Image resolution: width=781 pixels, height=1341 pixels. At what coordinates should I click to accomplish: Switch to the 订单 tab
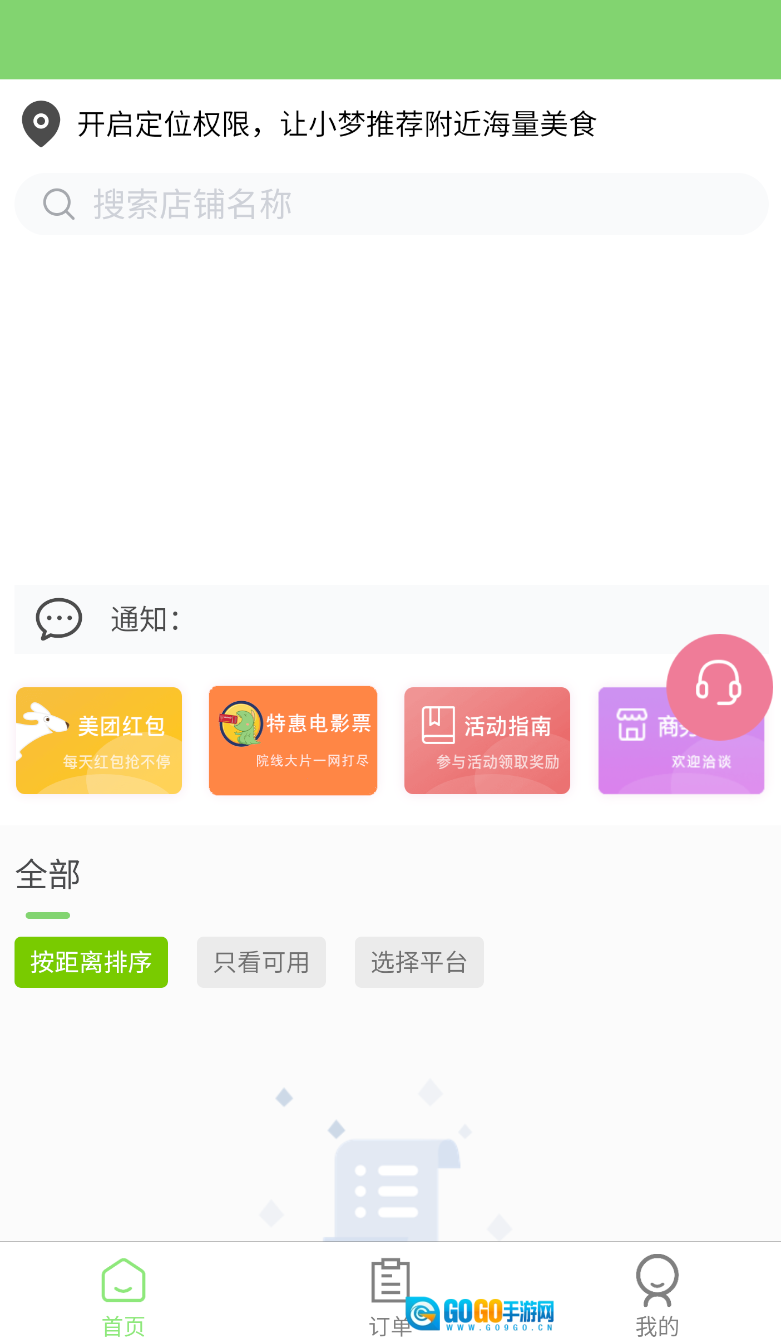tap(390, 1295)
